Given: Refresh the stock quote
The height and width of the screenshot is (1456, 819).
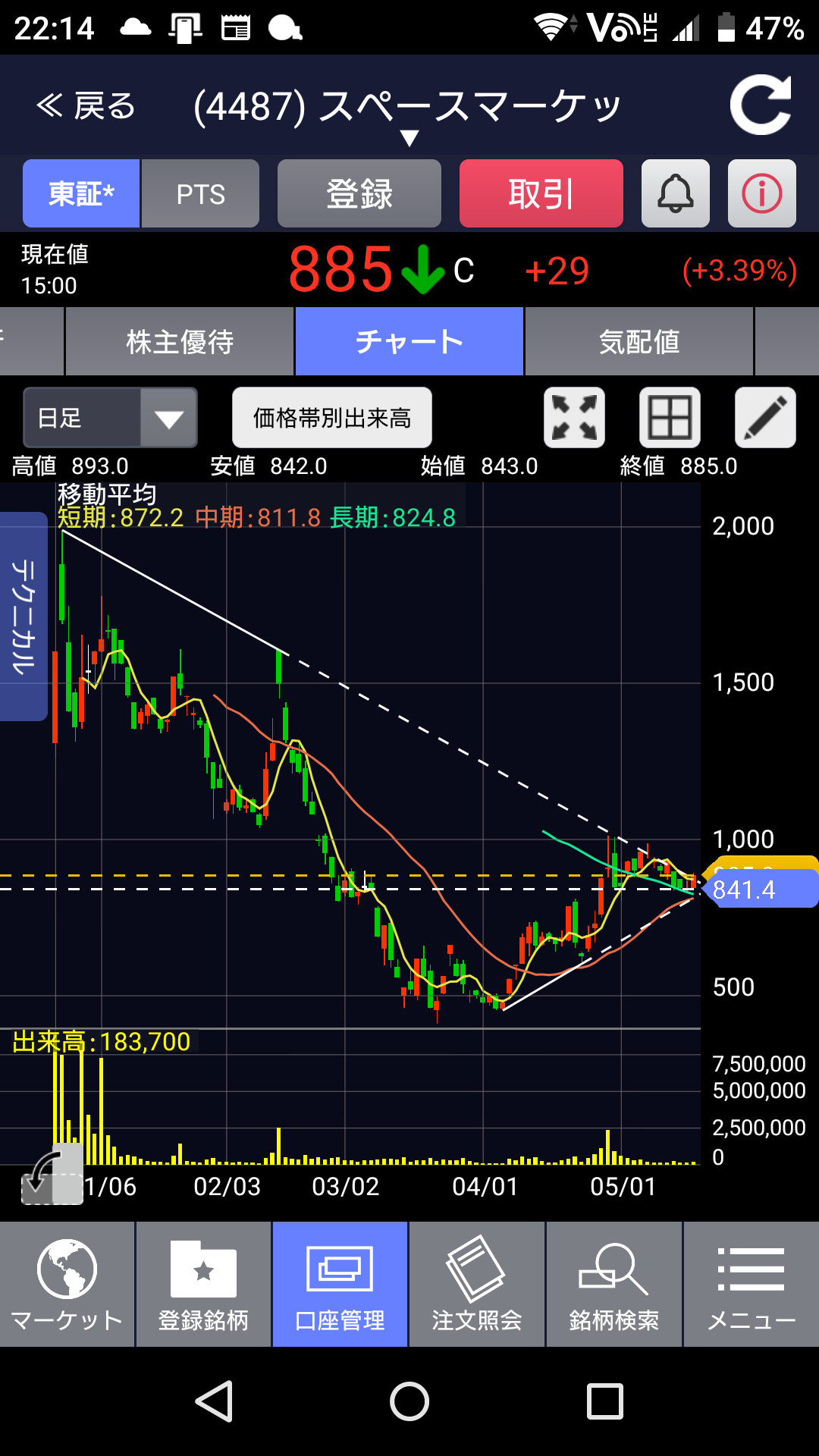Looking at the screenshot, I should click(x=761, y=105).
